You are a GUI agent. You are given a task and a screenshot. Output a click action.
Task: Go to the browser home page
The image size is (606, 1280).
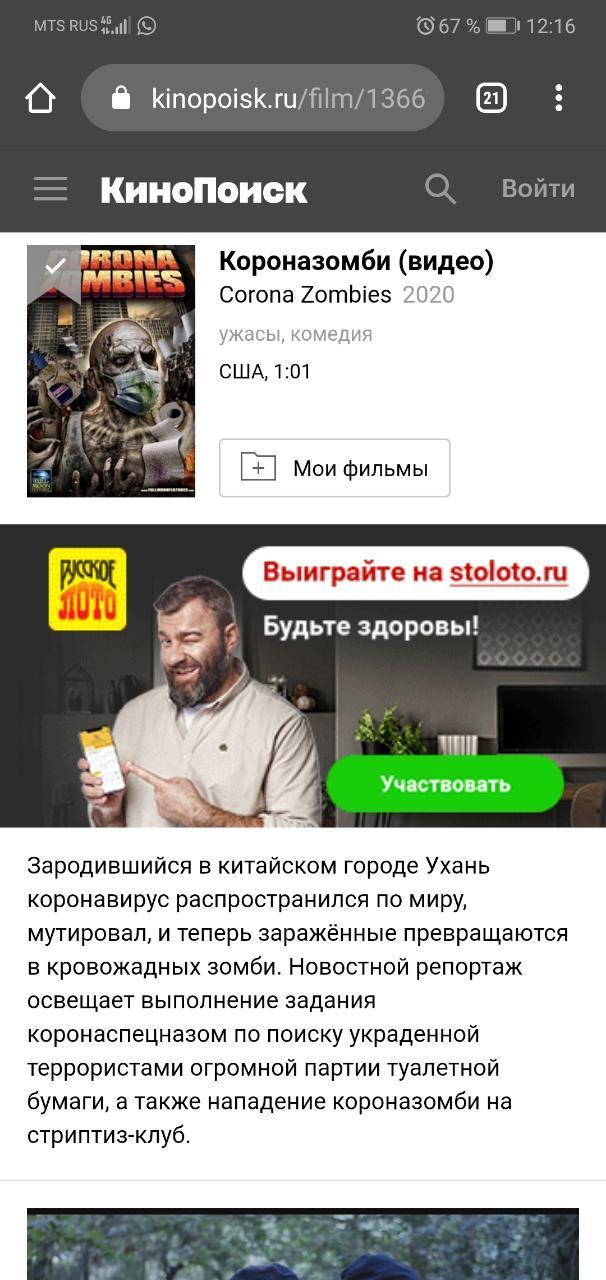click(40, 98)
